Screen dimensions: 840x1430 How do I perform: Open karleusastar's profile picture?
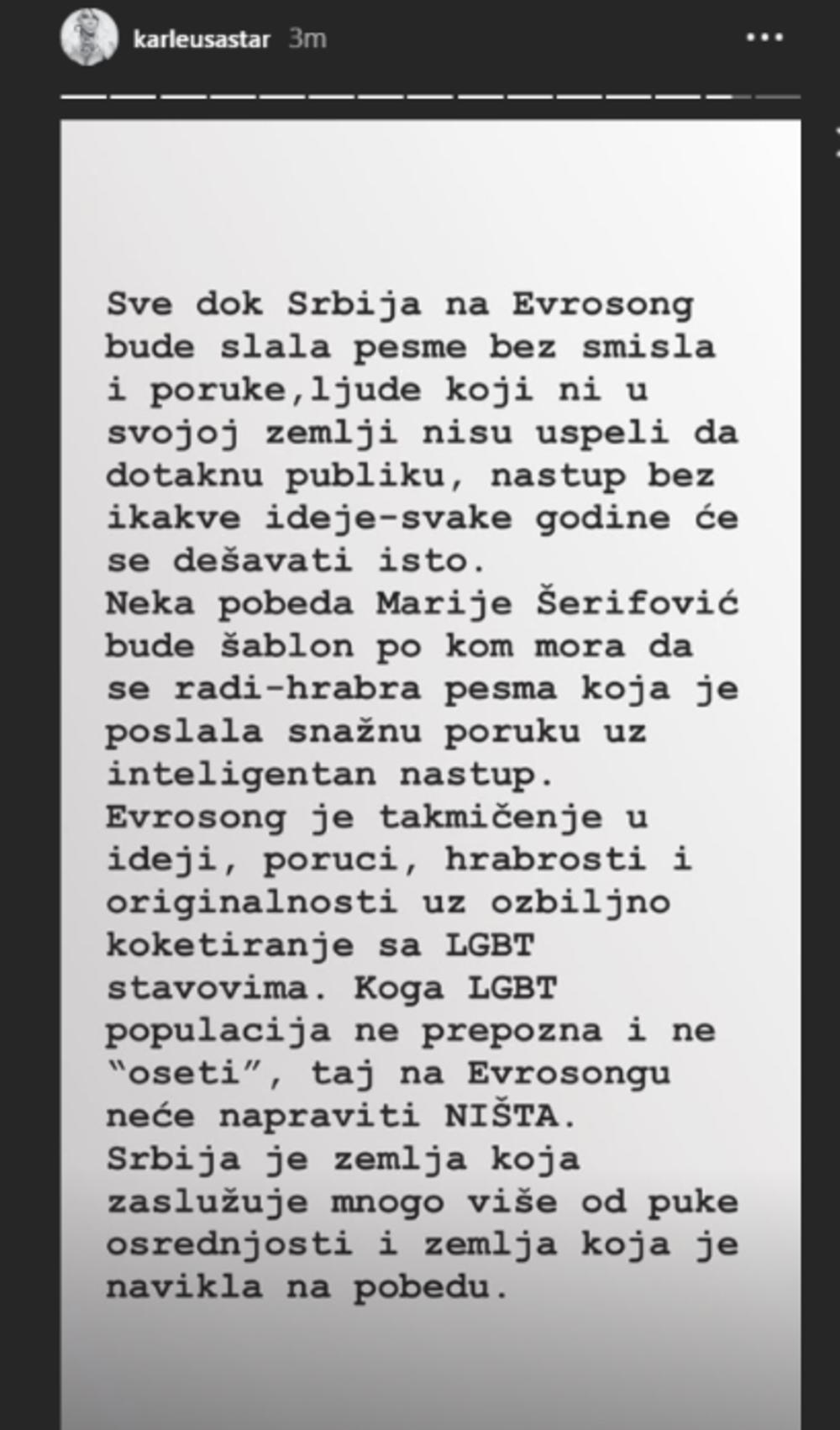tap(89, 38)
